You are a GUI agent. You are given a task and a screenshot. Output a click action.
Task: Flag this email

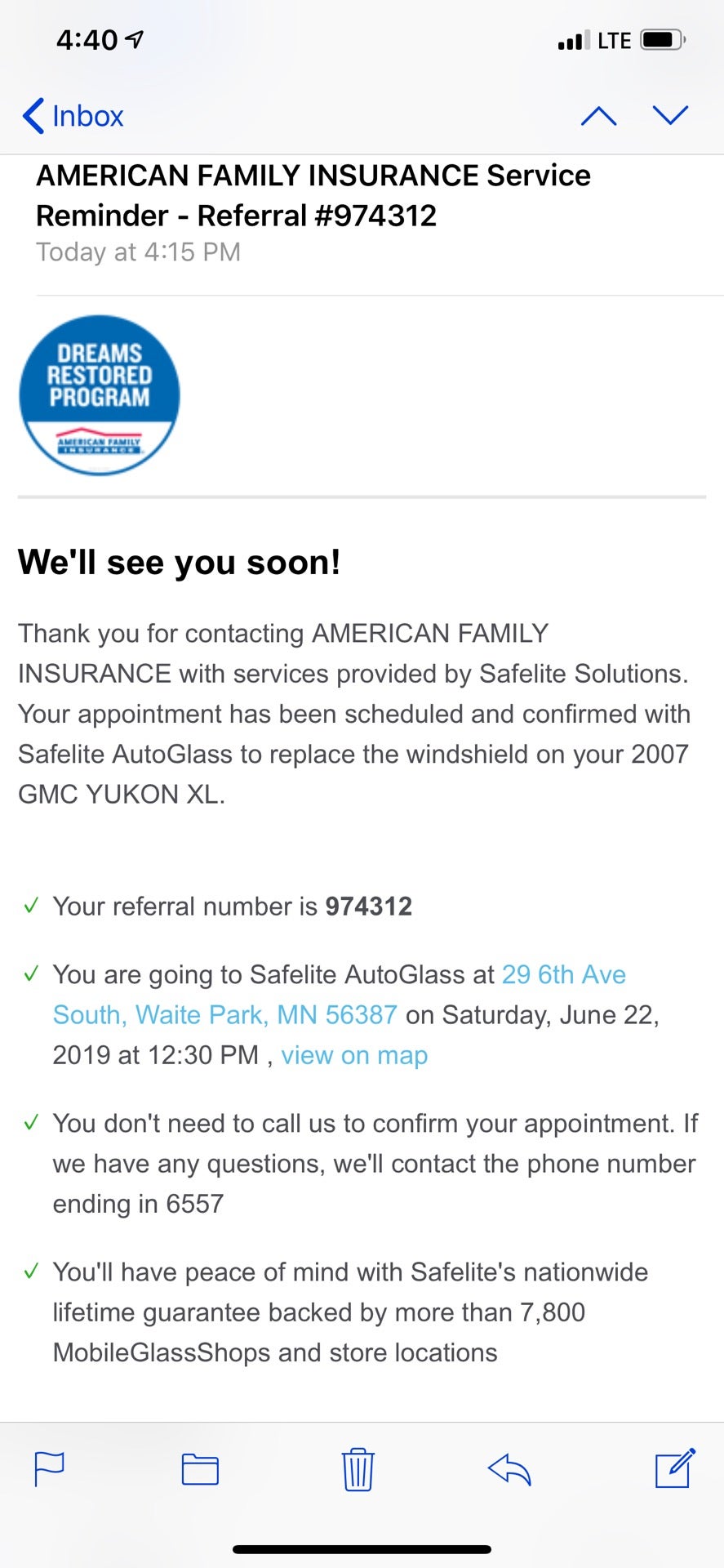50,1470
